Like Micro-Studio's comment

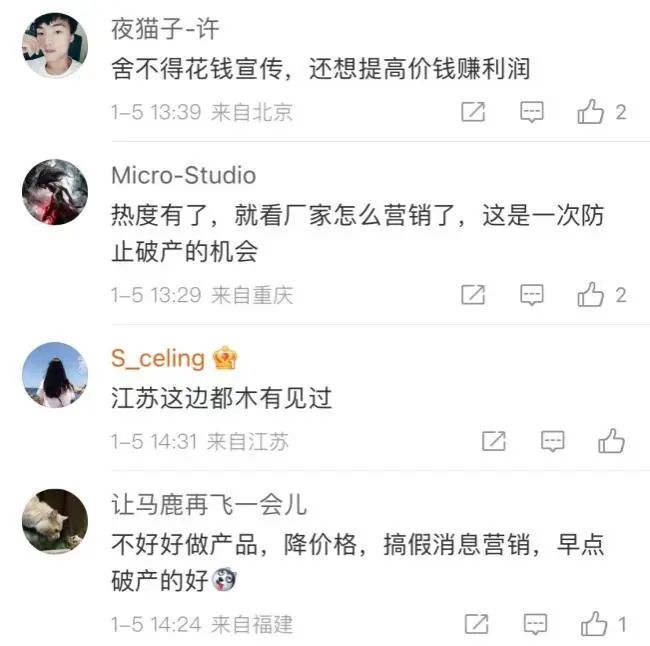[x=591, y=294]
